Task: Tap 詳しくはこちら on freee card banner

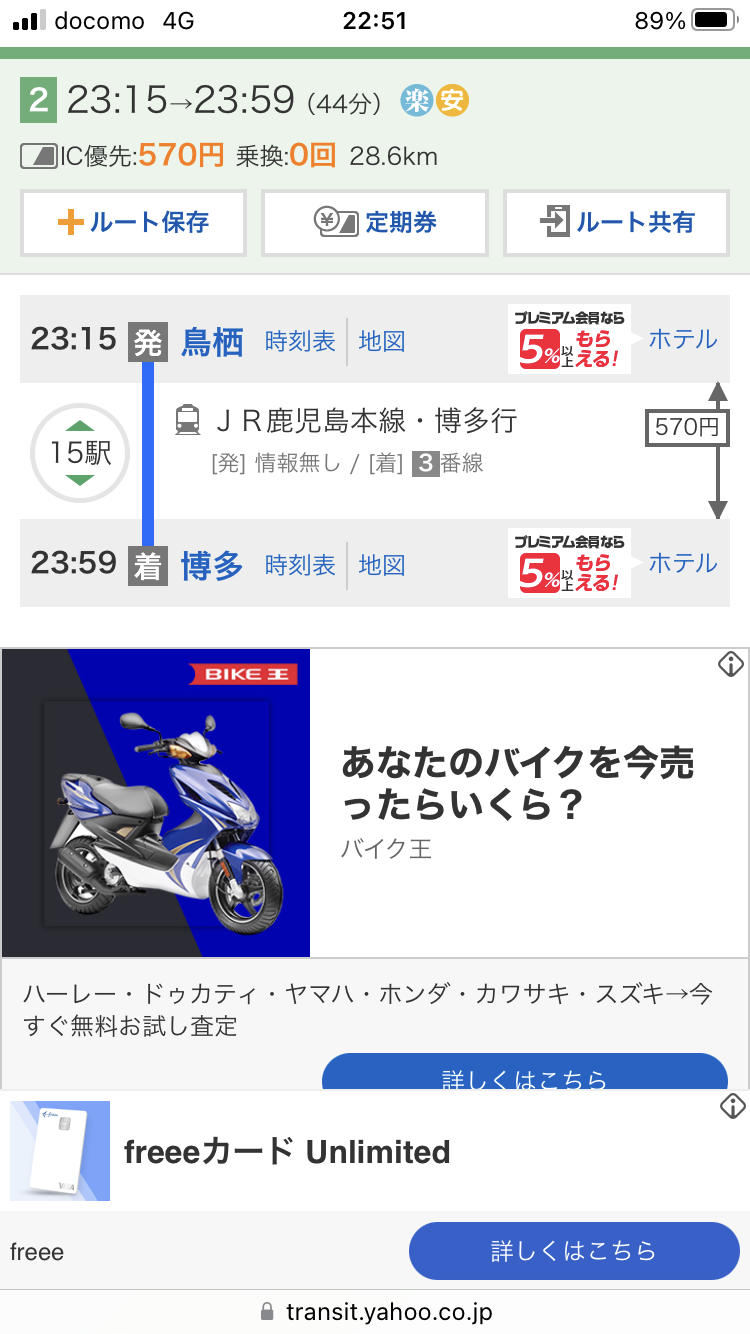Action: tap(574, 1251)
